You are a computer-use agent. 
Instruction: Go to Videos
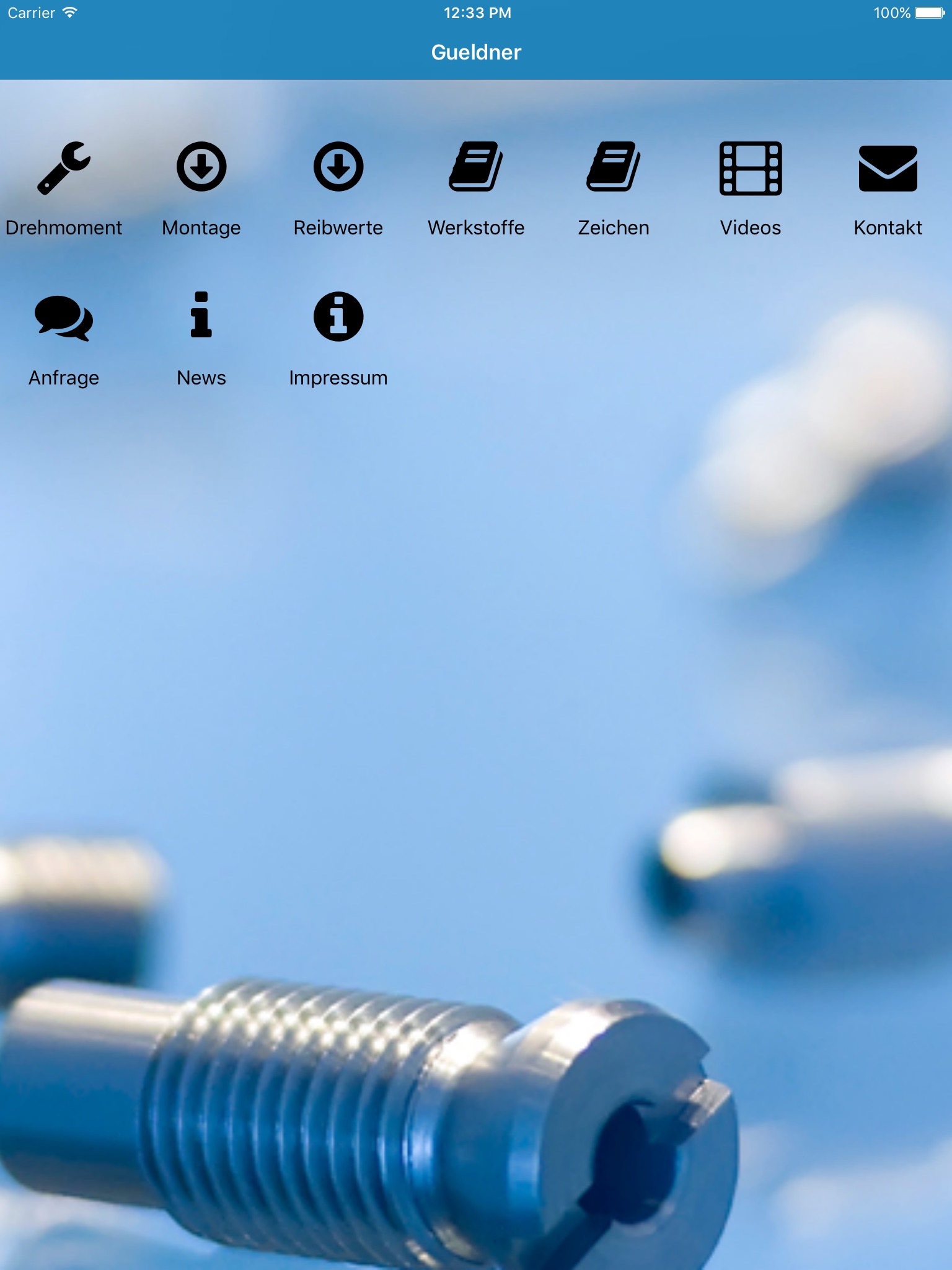pyautogui.click(x=751, y=169)
